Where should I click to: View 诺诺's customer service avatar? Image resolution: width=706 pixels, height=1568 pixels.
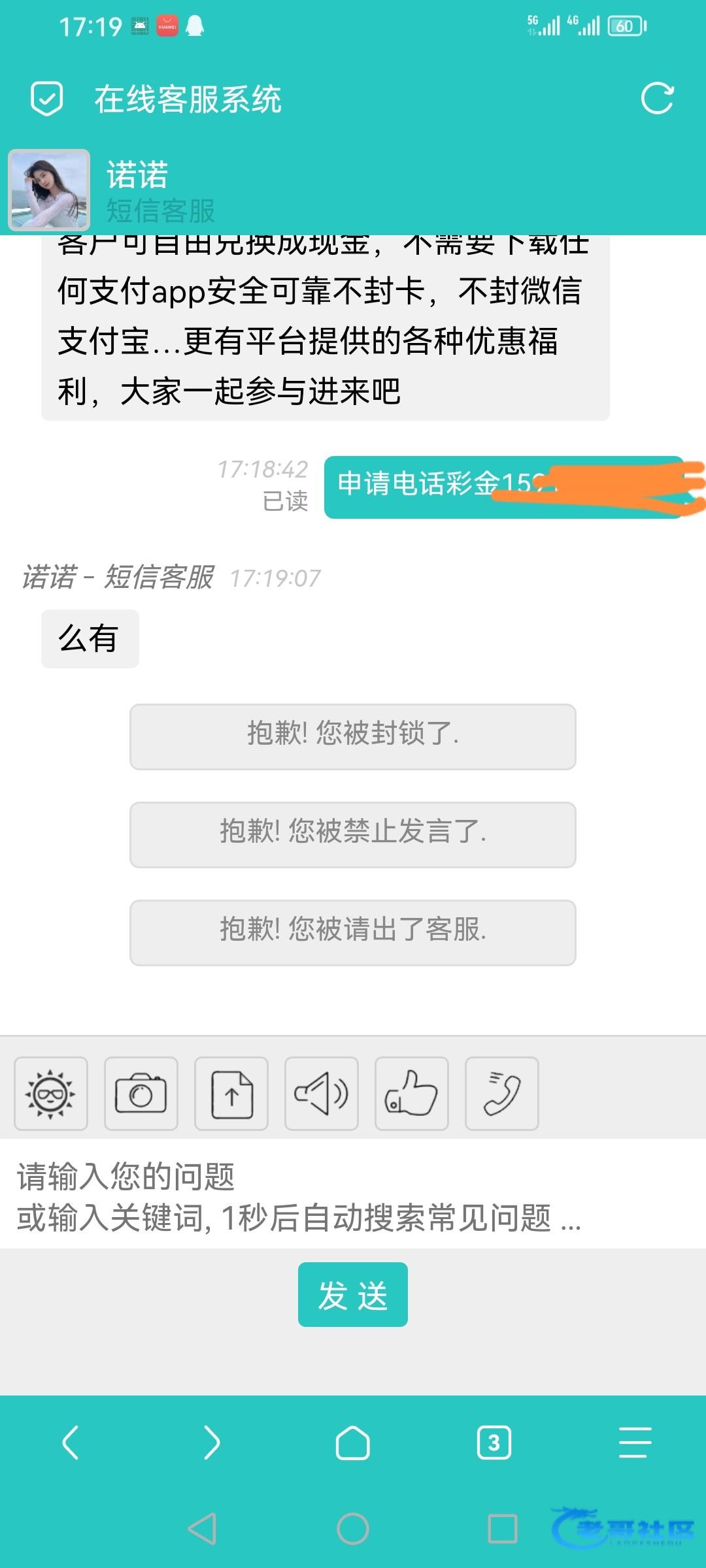coord(49,190)
